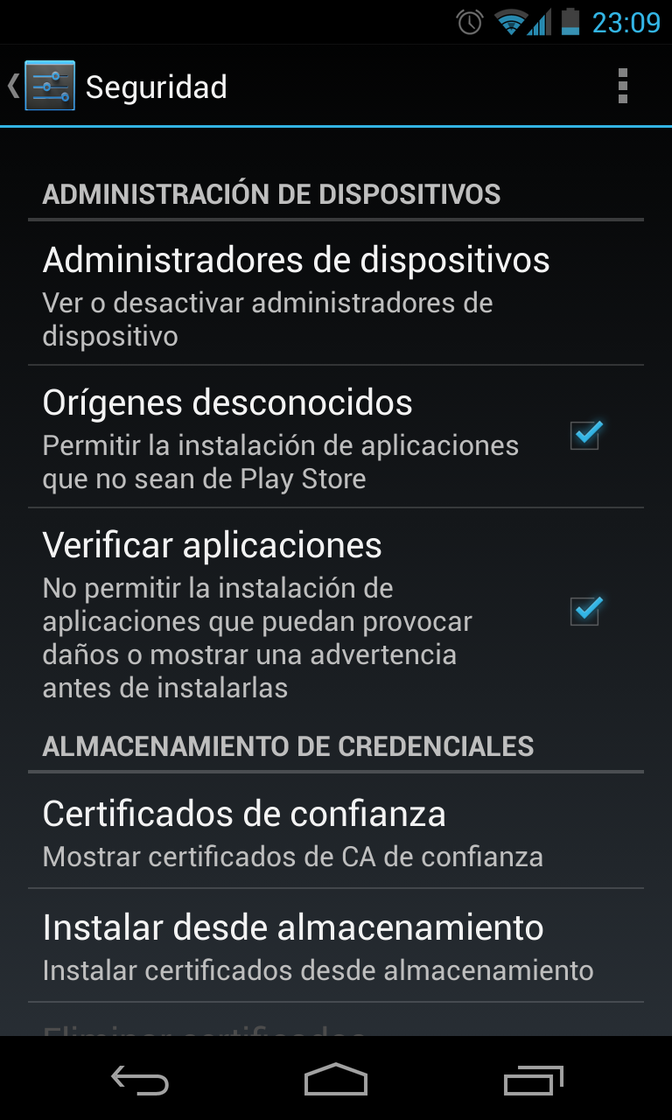Open Administradores de dispositivos
This screenshot has height=1120, width=672.
tap(336, 294)
